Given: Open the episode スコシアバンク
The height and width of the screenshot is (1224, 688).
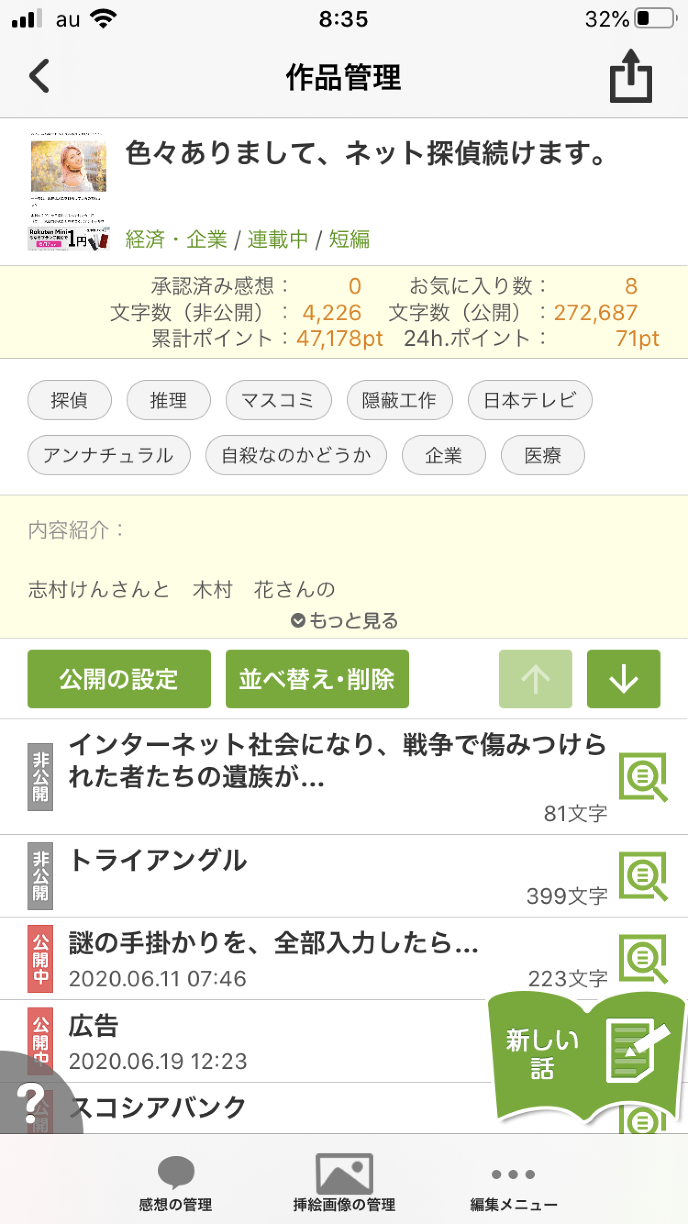Looking at the screenshot, I should click(250, 1108).
